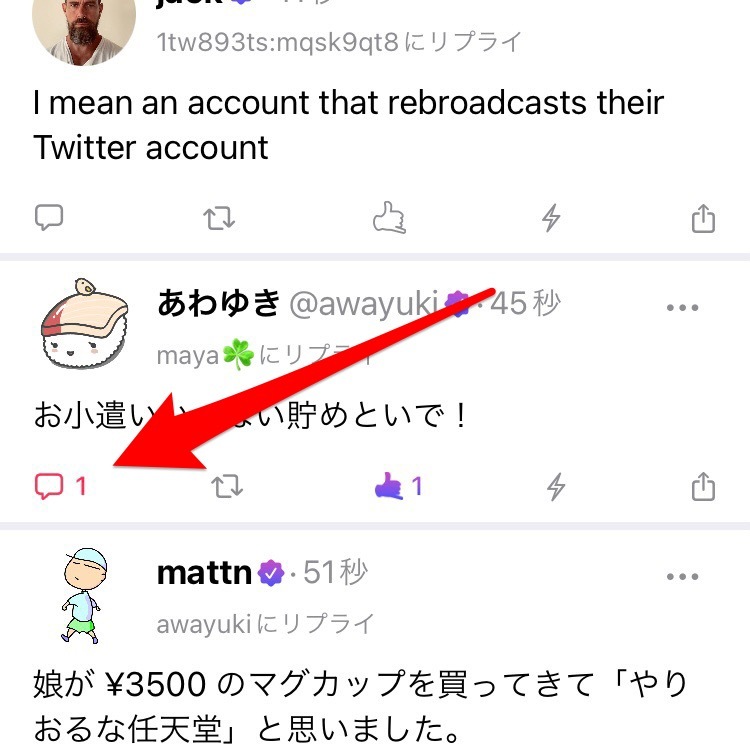The height and width of the screenshot is (750, 750).
Task: Open the overflow menu on mattn's post
Action: (682, 577)
